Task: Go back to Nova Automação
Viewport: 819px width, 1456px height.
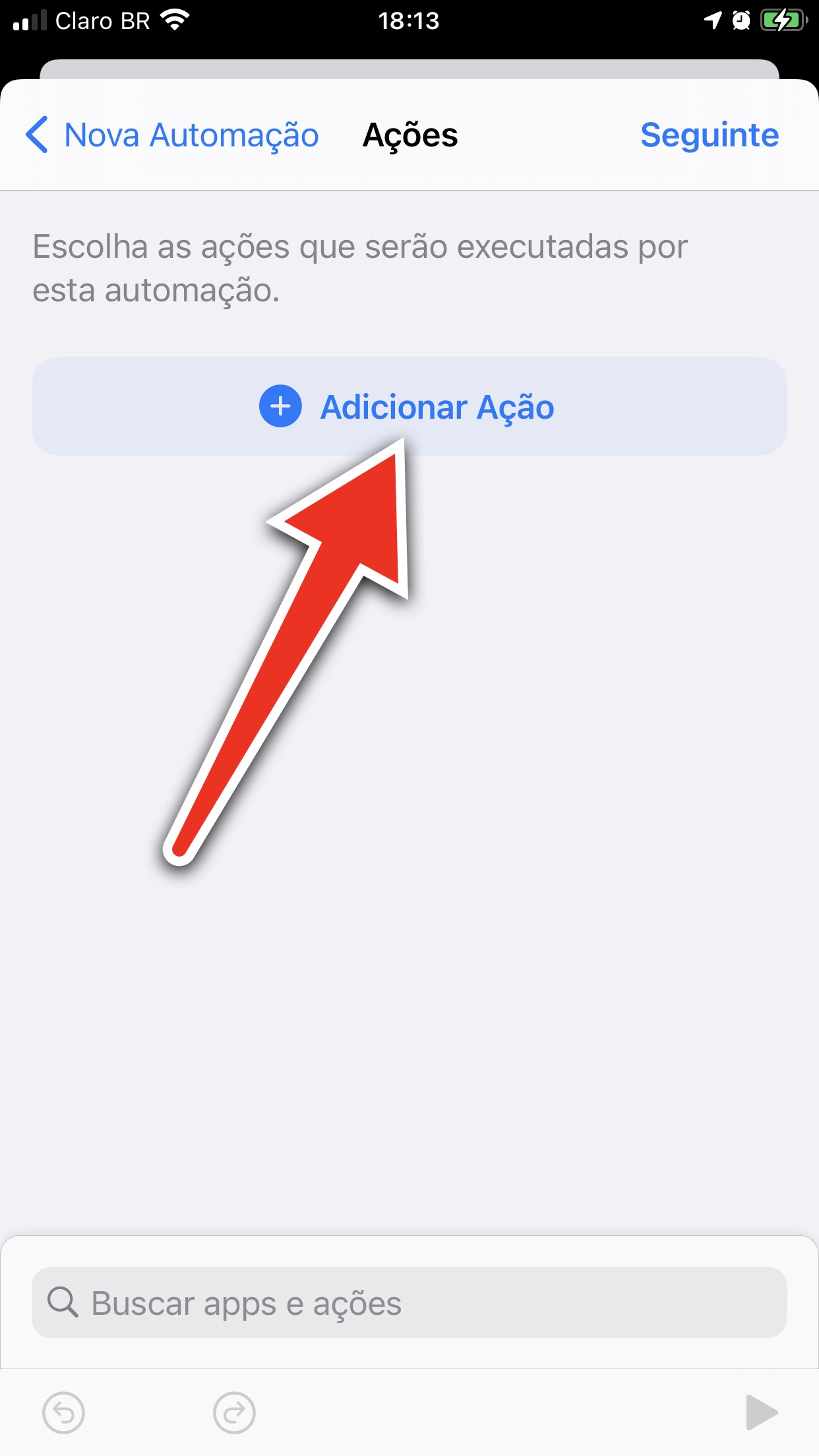Action: click(172, 135)
